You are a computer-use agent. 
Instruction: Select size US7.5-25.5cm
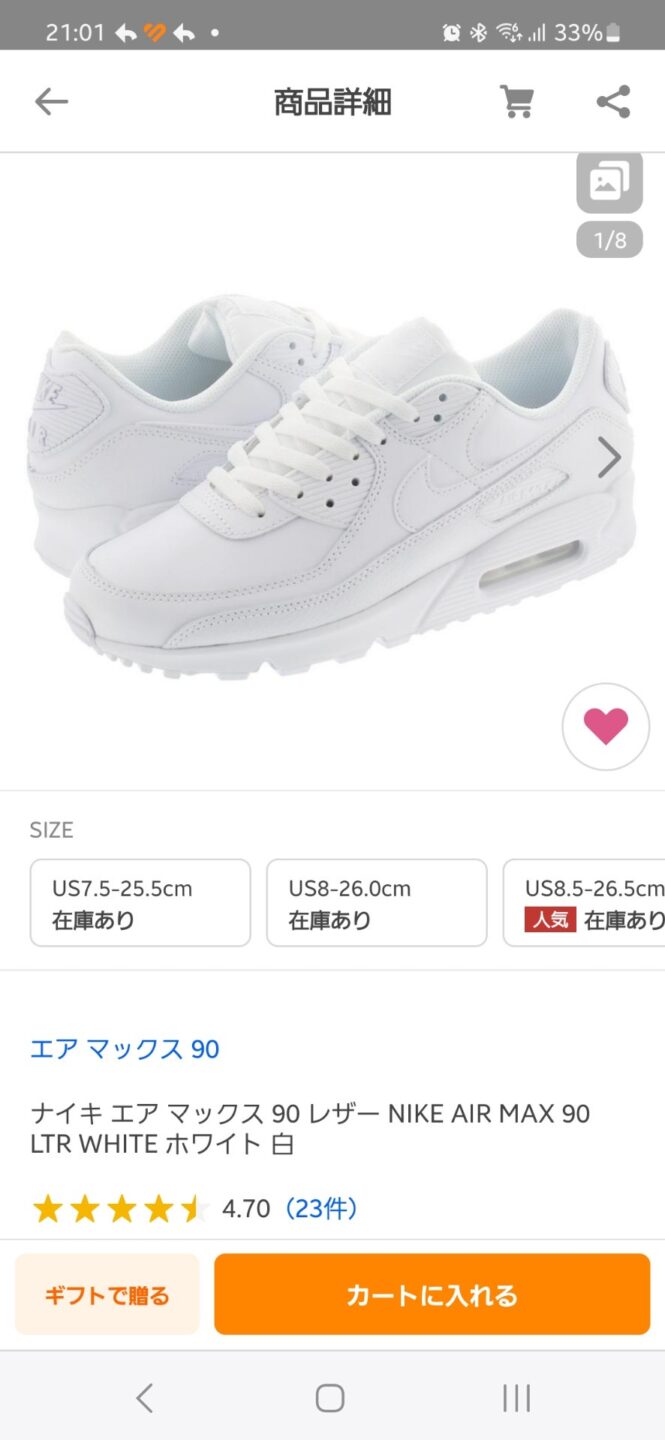(140, 902)
